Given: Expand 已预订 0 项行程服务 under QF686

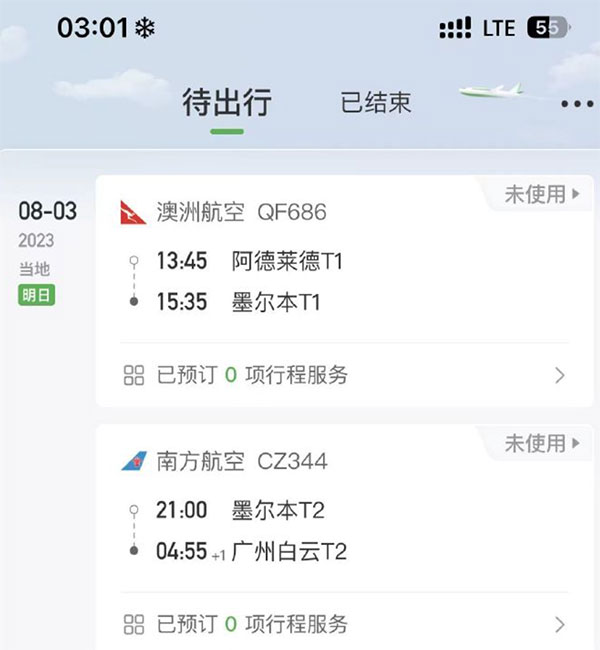Looking at the screenshot, I should point(344,376).
